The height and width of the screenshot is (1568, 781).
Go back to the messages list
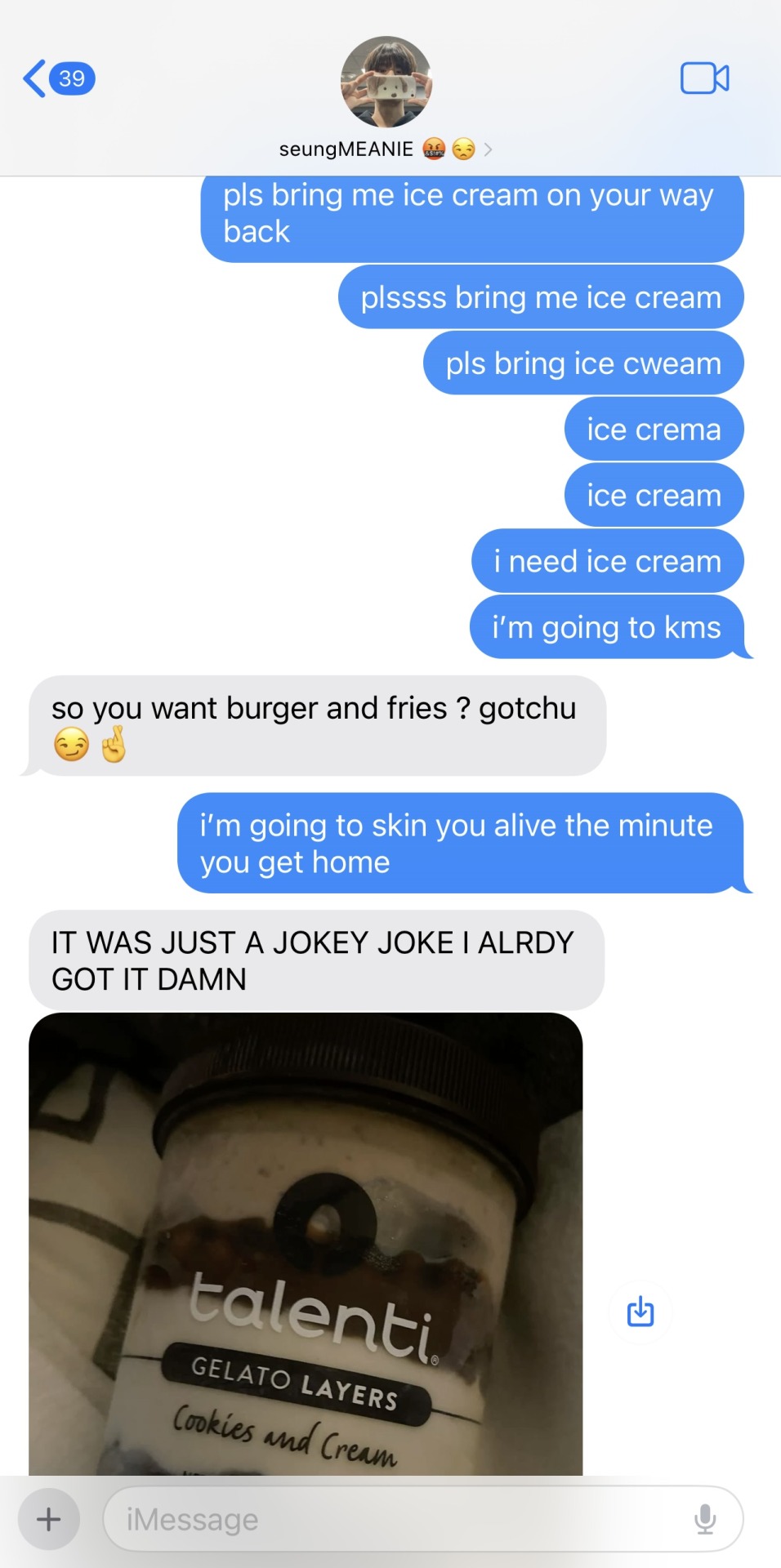(x=57, y=79)
